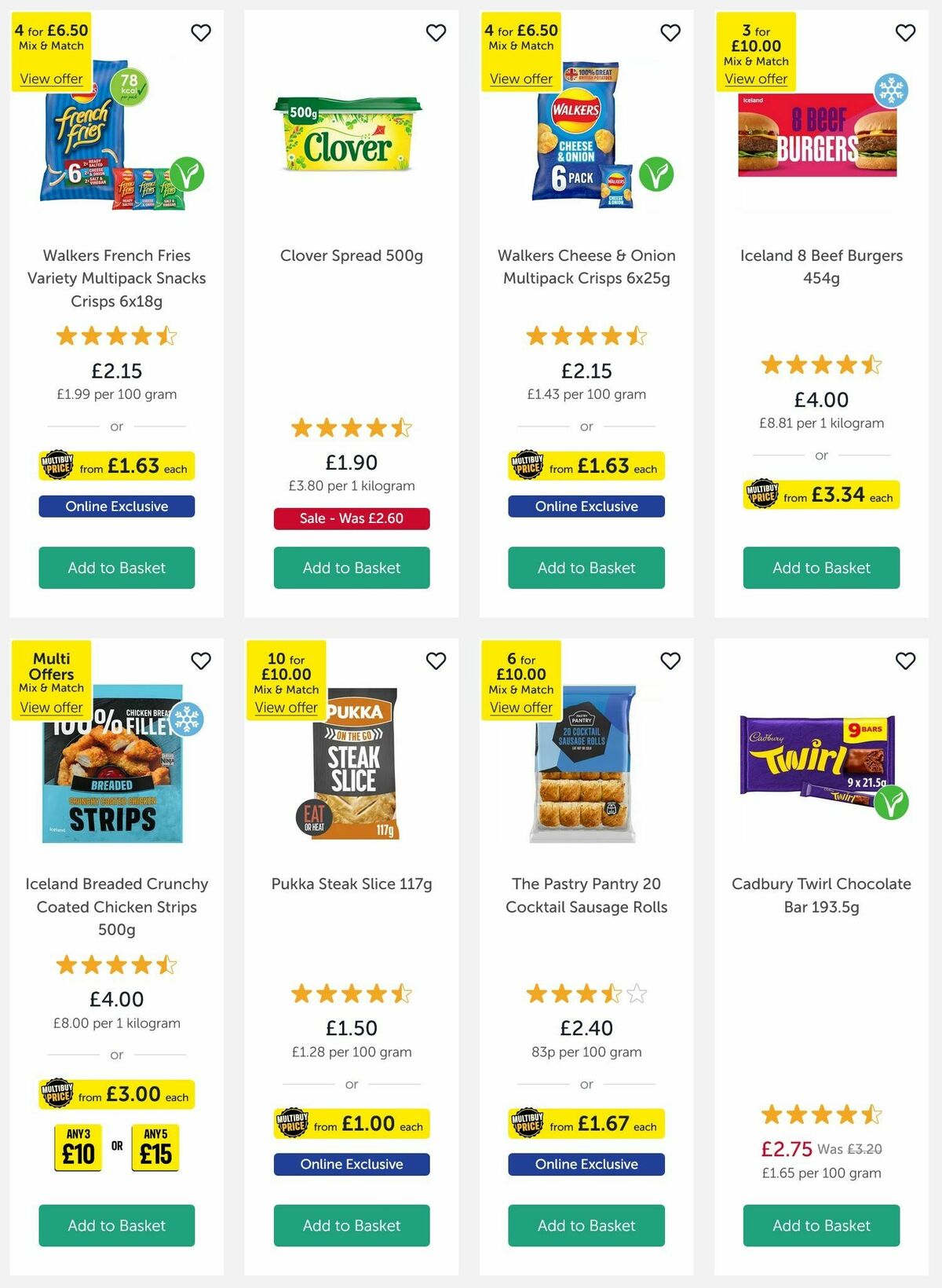Add Clover Spread 500g to Basket
The image size is (942, 1288).
(x=351, y=567)
